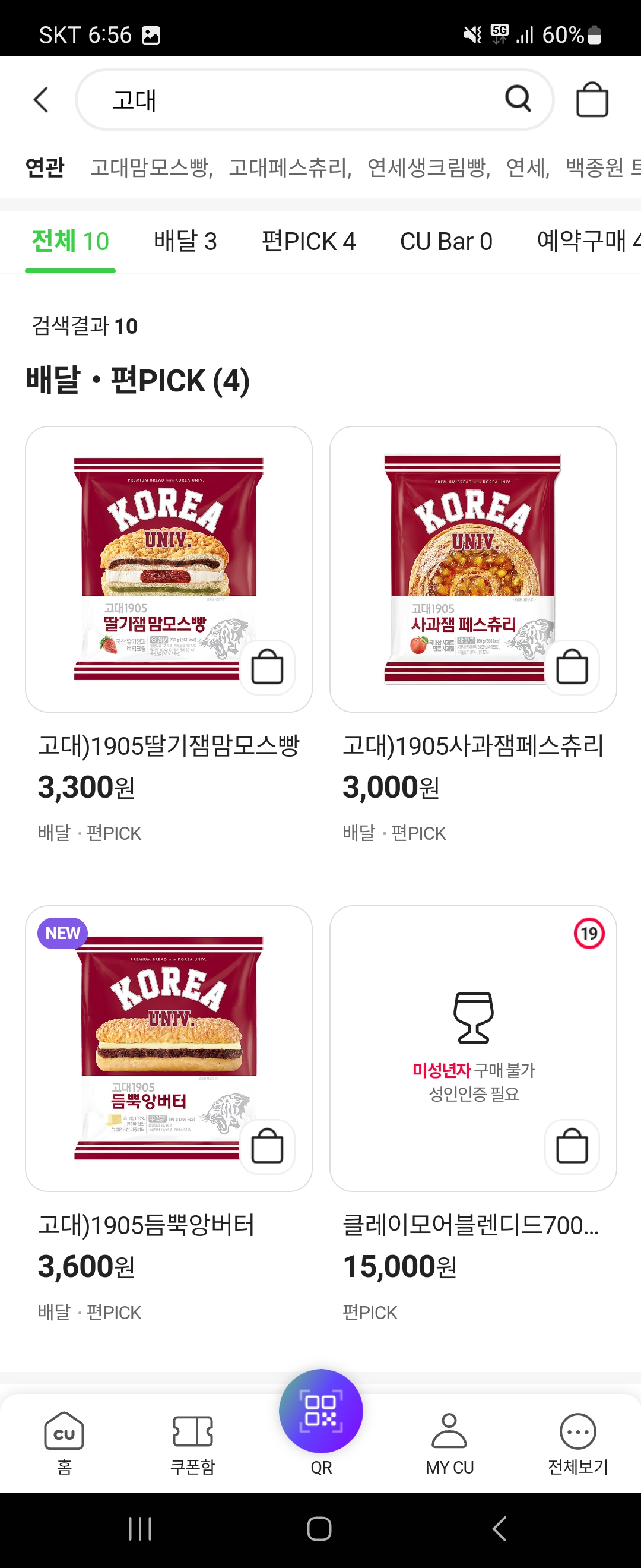Add 클레이모어블렌디드700 to the cart

coord(572,1146)
